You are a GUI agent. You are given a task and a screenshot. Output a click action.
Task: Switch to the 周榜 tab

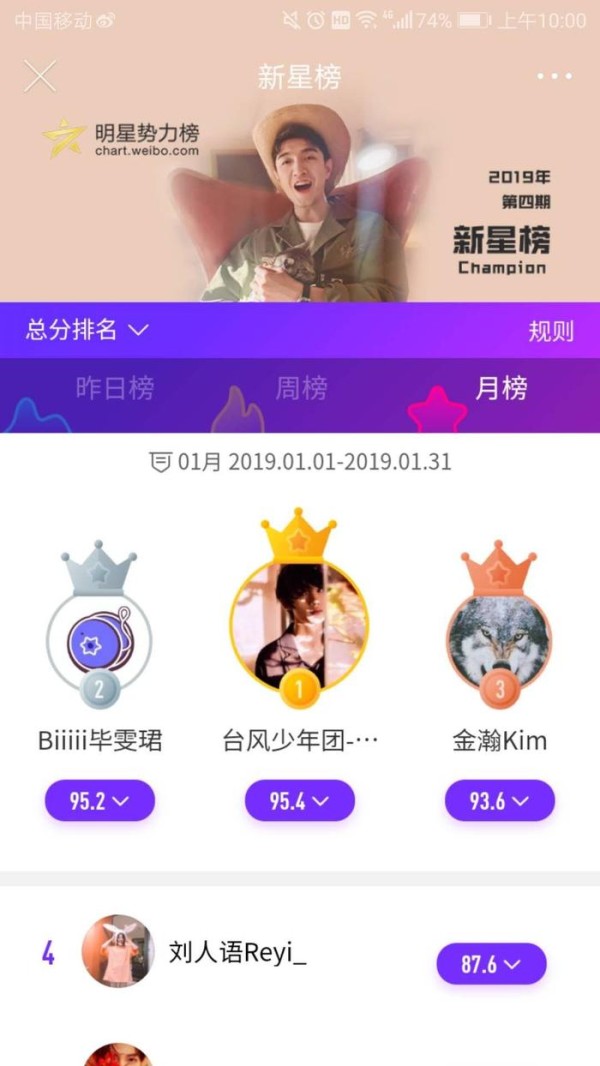point(301,388)
